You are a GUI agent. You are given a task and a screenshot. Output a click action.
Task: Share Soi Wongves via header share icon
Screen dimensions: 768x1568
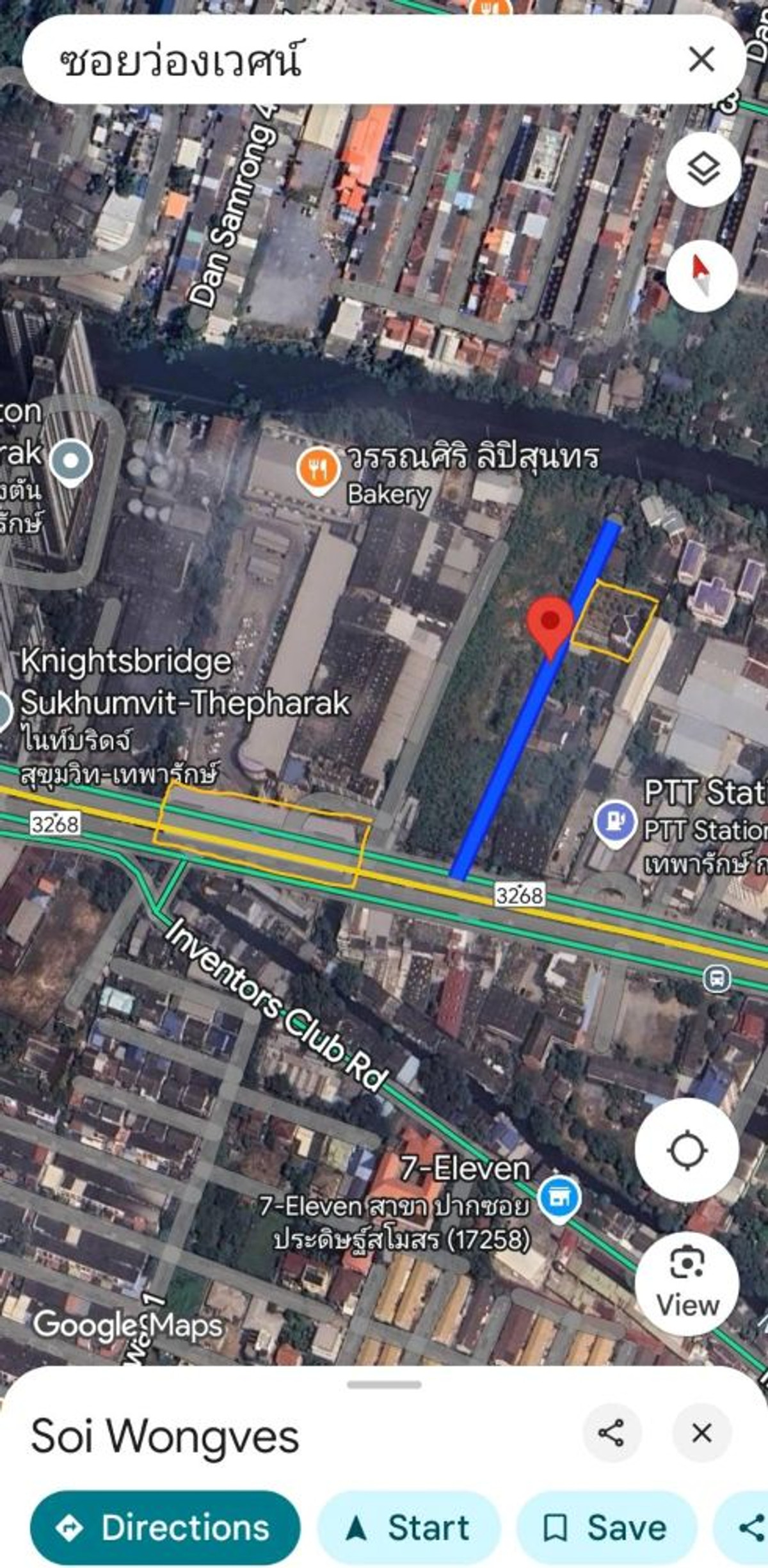611,1433
